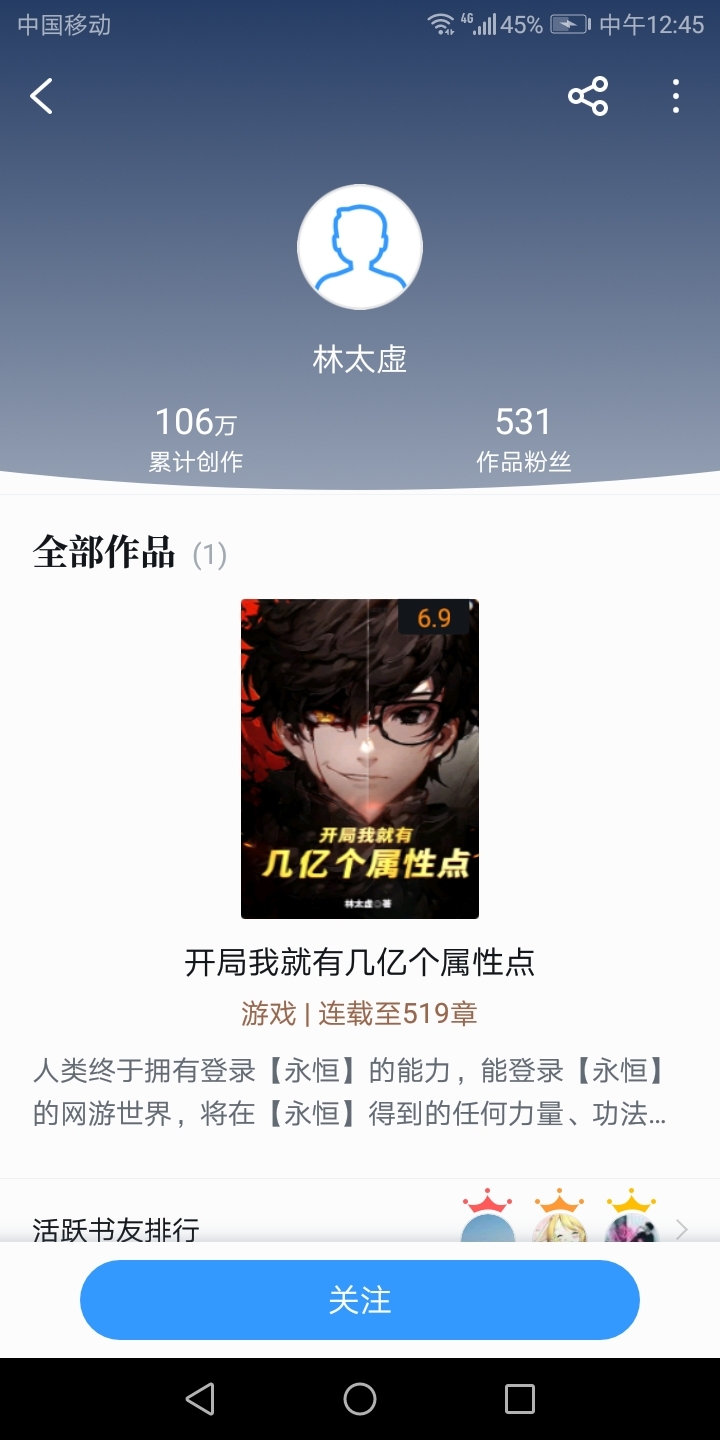The height and width of the screenshot is (1440, 720).
Task: Open the system recent apps button
Action: [x=519, y=1399]
